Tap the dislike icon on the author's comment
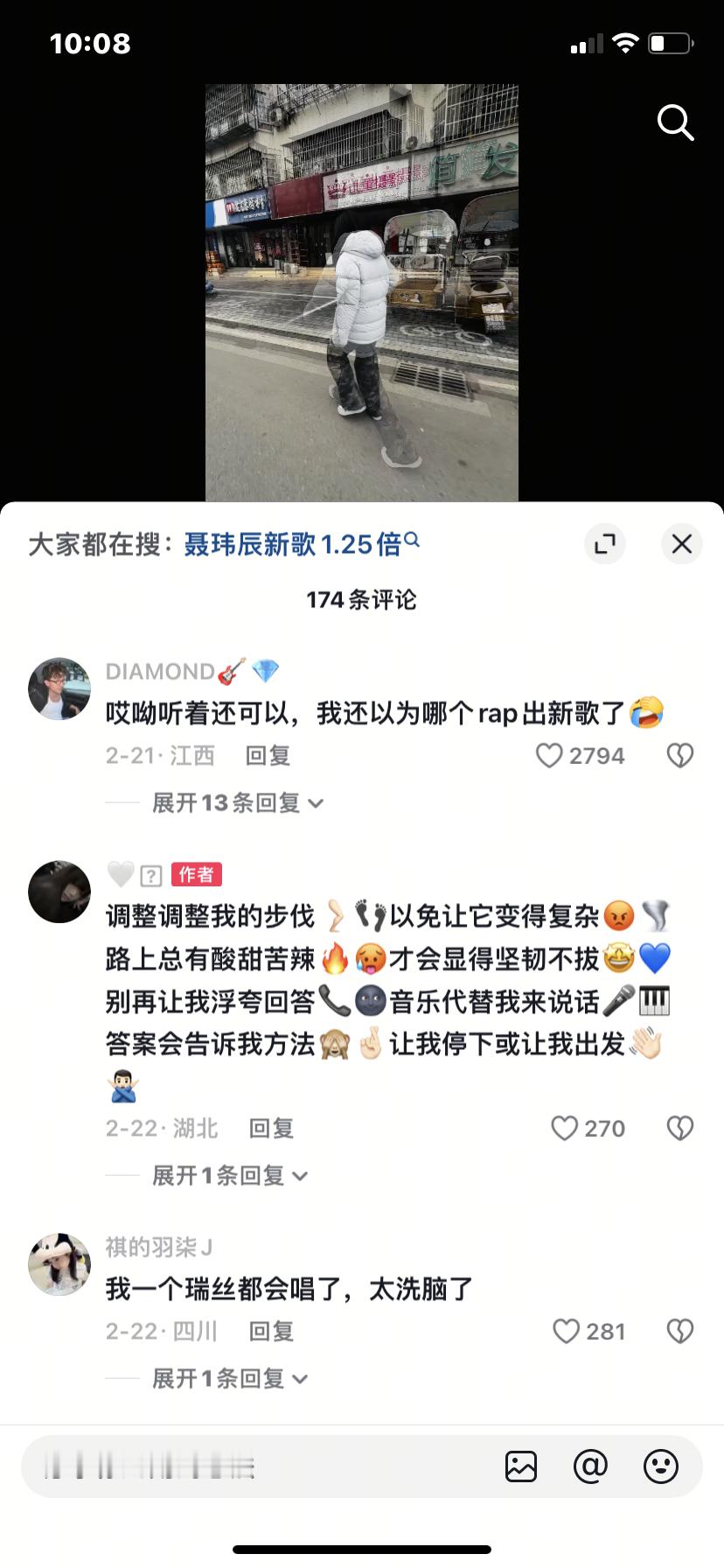 679,1128
